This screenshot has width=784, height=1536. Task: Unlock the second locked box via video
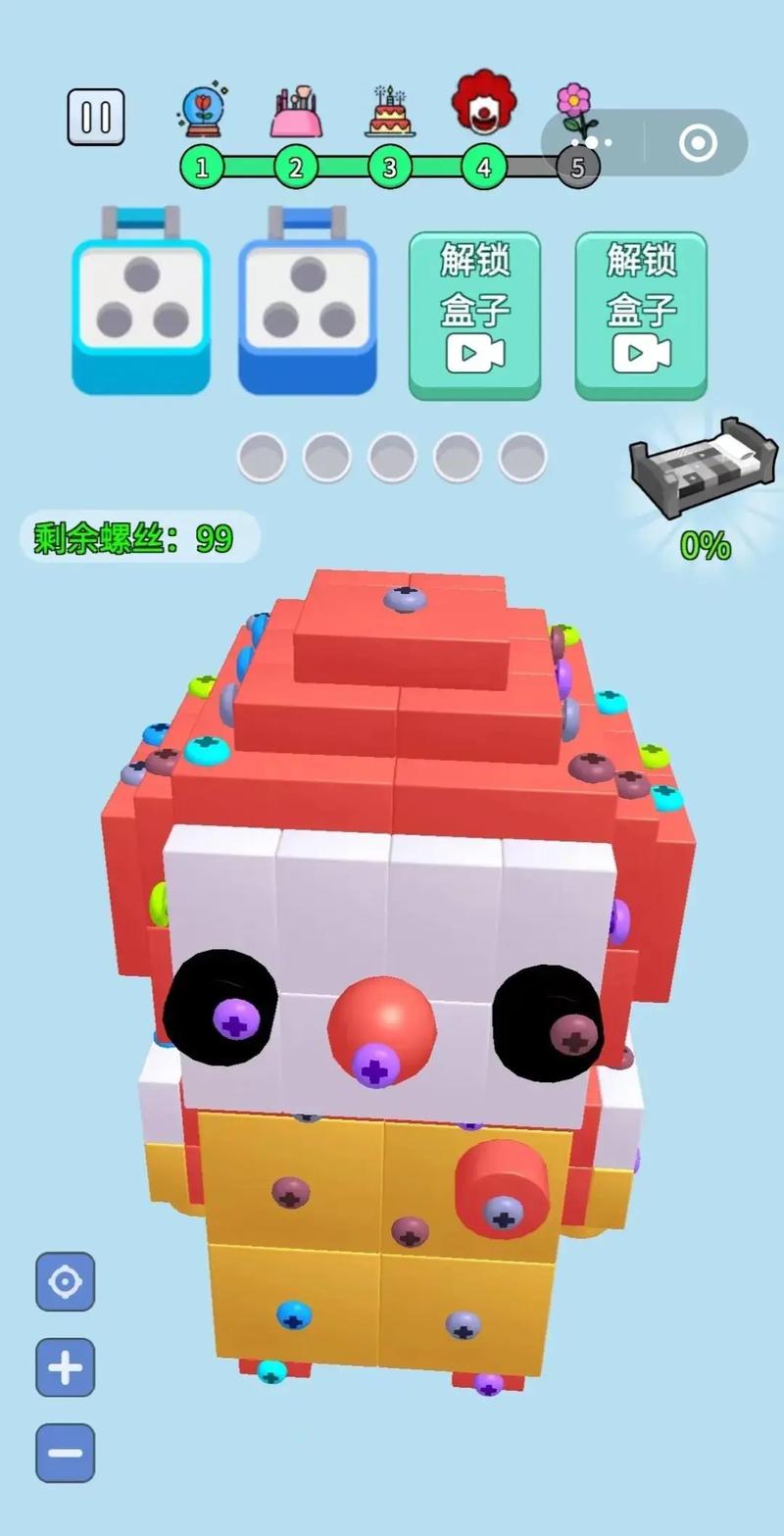coord(641,316)
